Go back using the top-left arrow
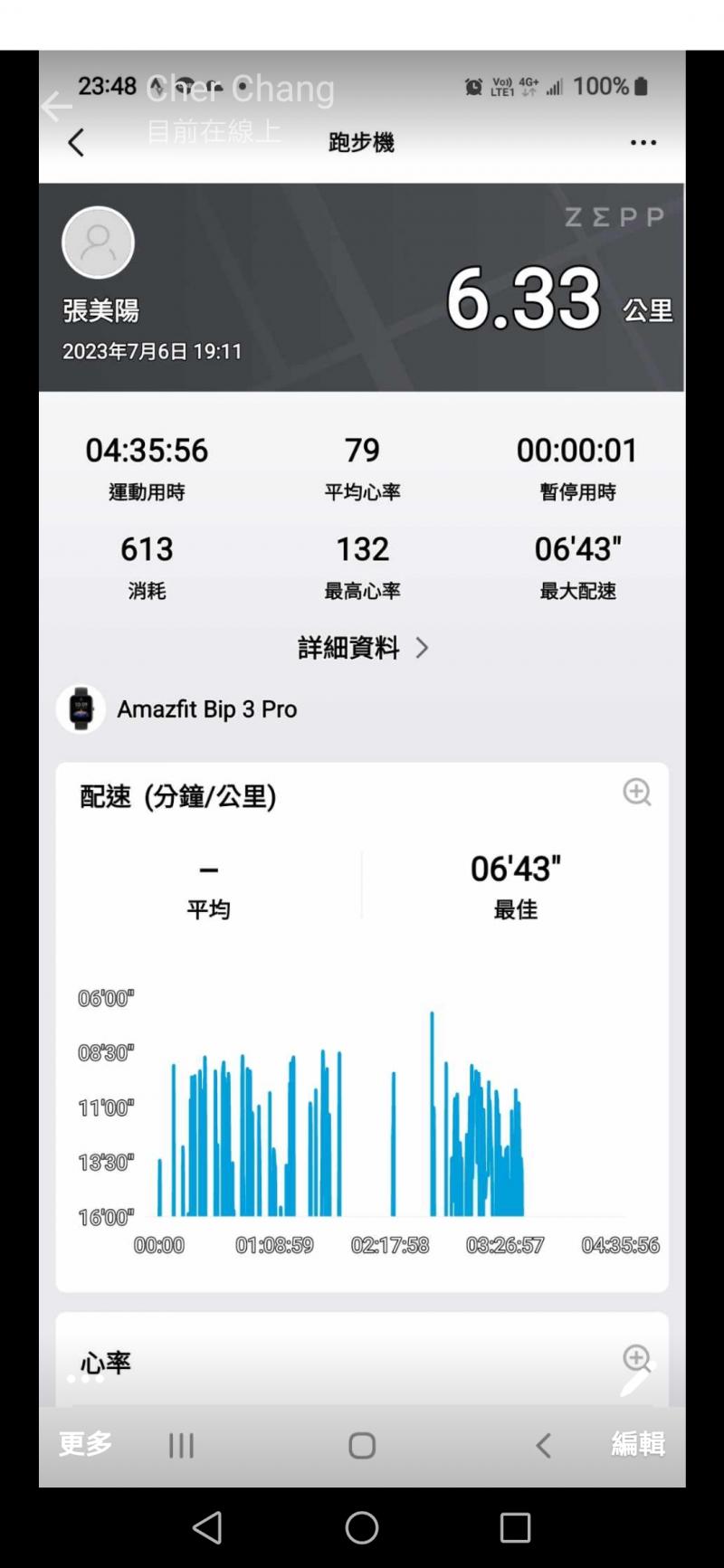724x1568 pixels. (56, 107)
